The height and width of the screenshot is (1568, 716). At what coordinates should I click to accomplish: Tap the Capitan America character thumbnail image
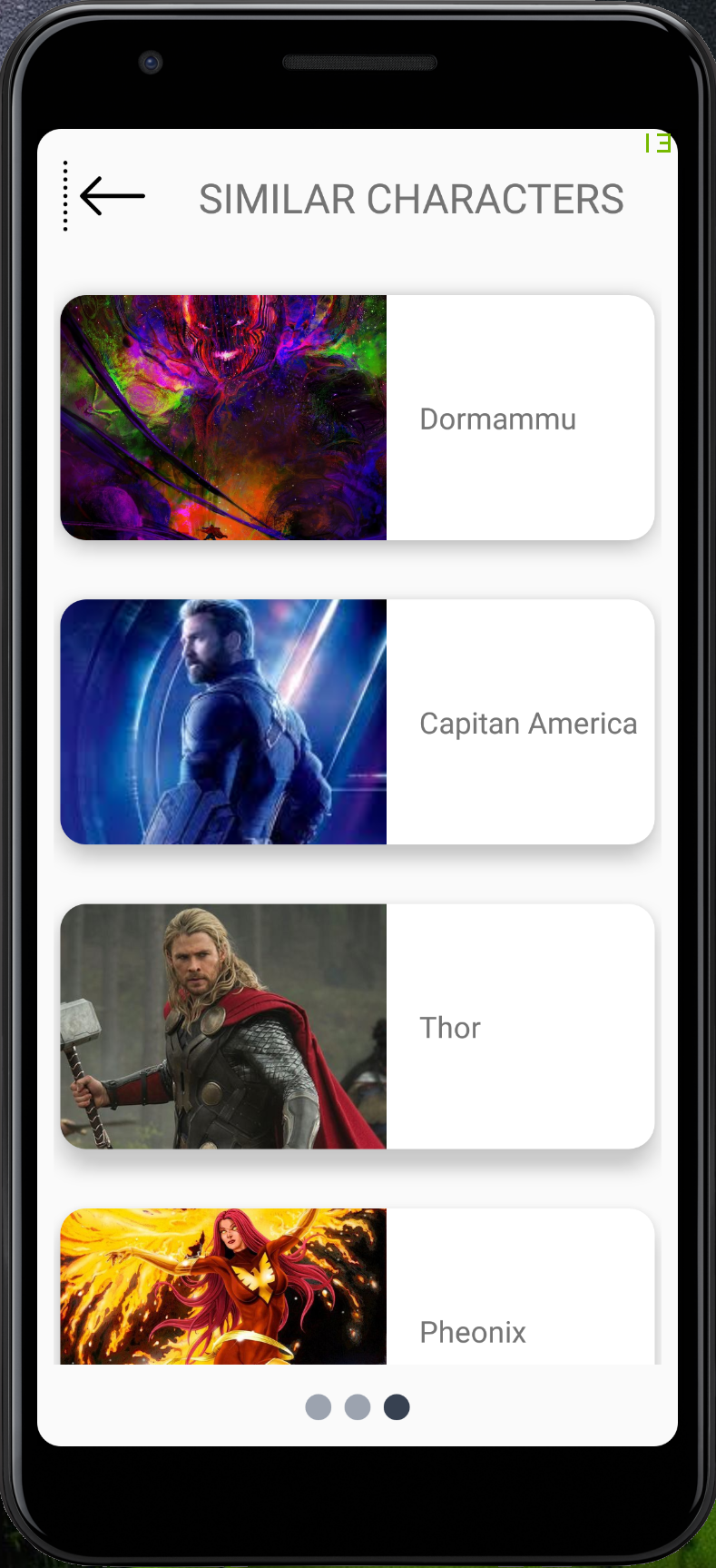[223, 722]
